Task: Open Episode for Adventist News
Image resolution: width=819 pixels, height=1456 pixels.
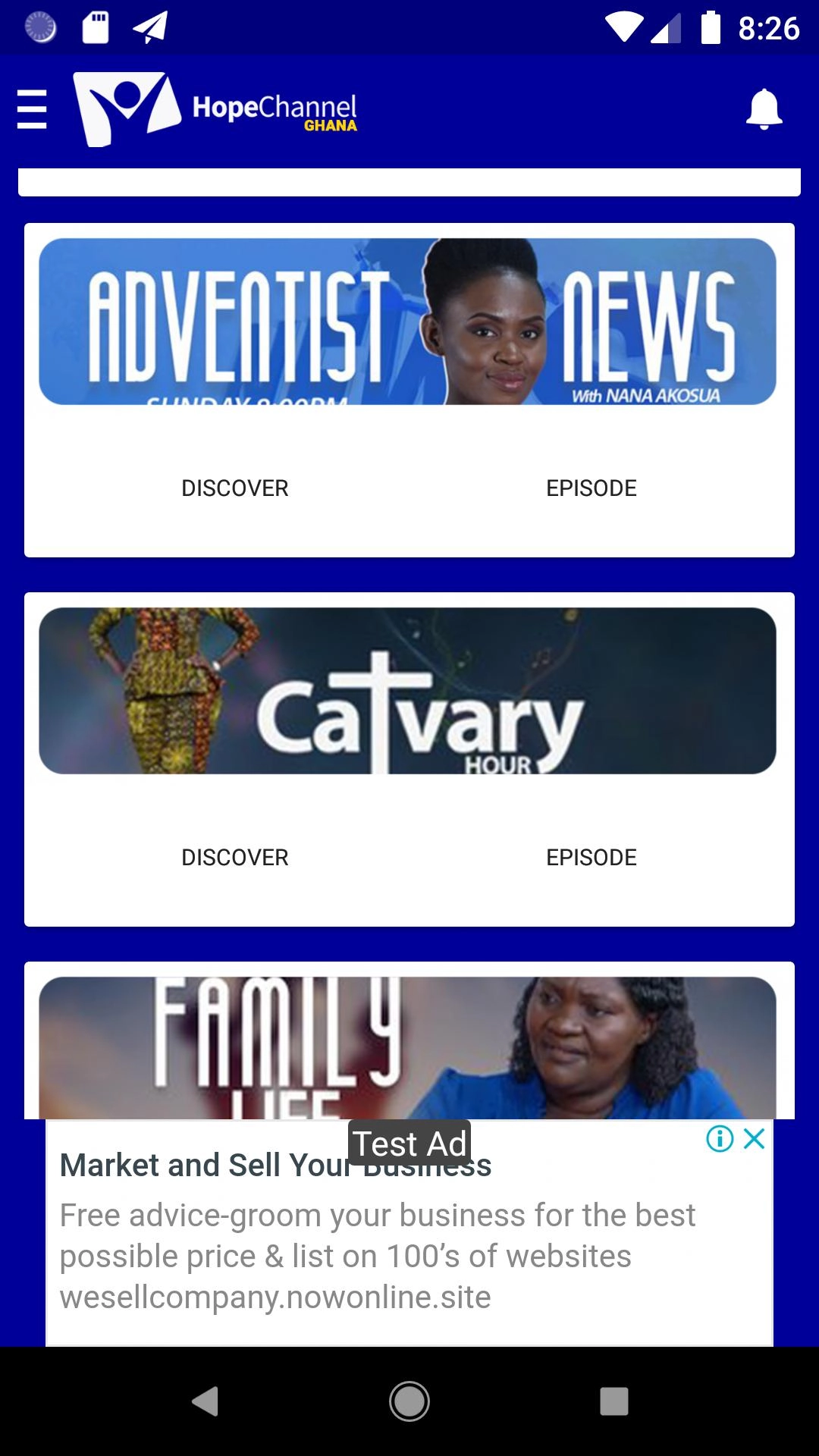Action: click(591, 488)
